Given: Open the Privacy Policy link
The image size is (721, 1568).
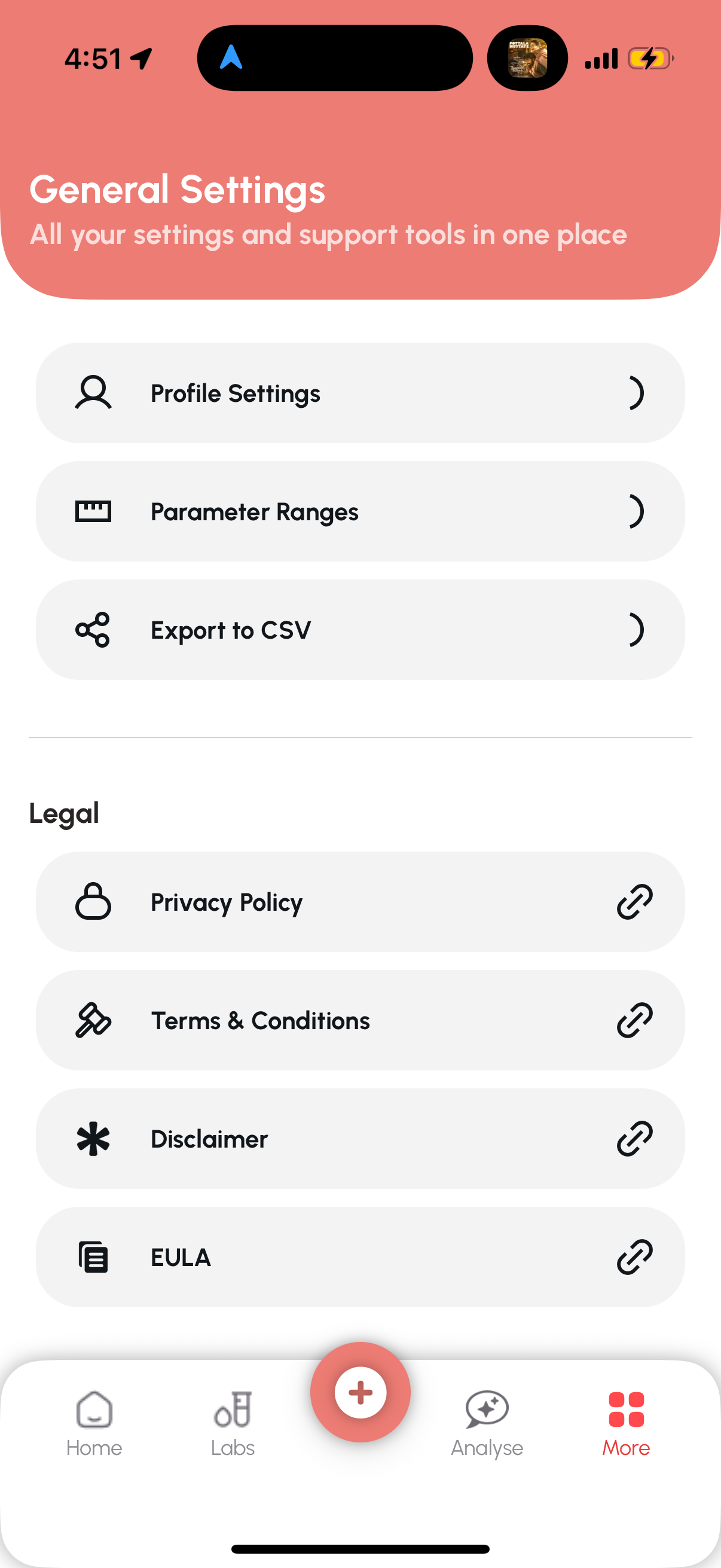Looking at the screenshot, I should point(360,902).
